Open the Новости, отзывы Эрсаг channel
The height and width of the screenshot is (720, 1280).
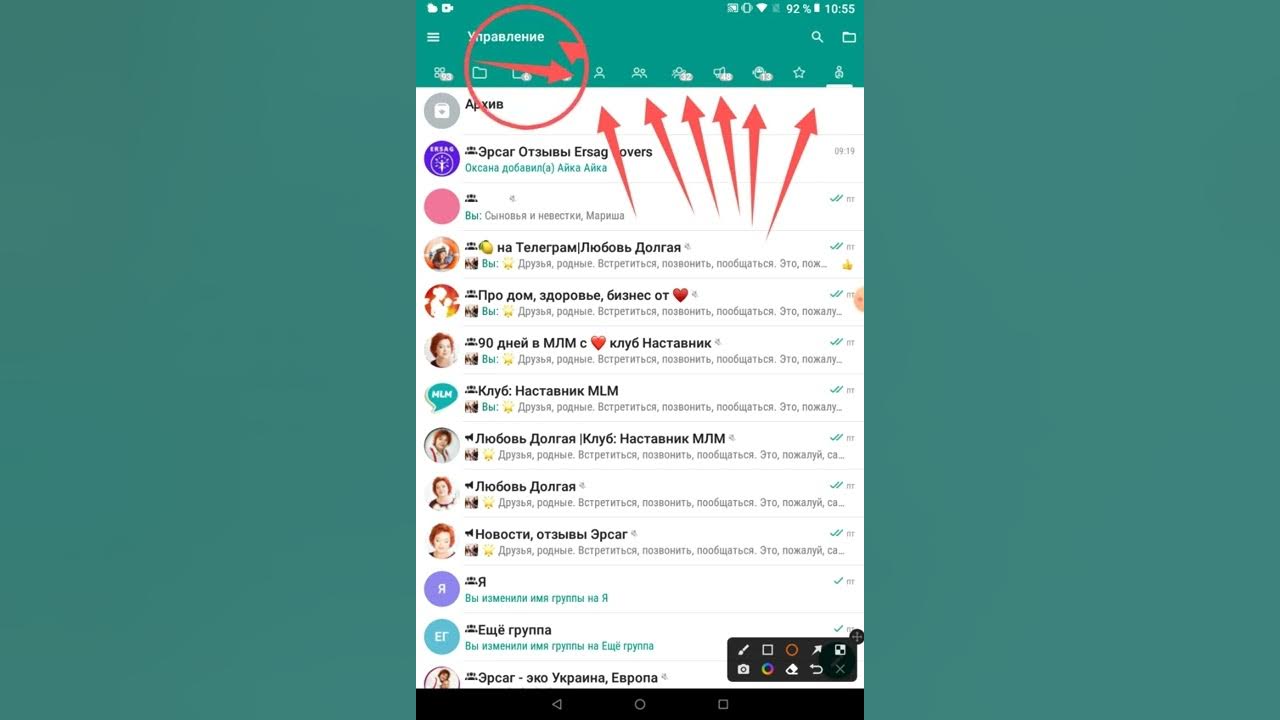pyautogui.click(x=640, y=542)
